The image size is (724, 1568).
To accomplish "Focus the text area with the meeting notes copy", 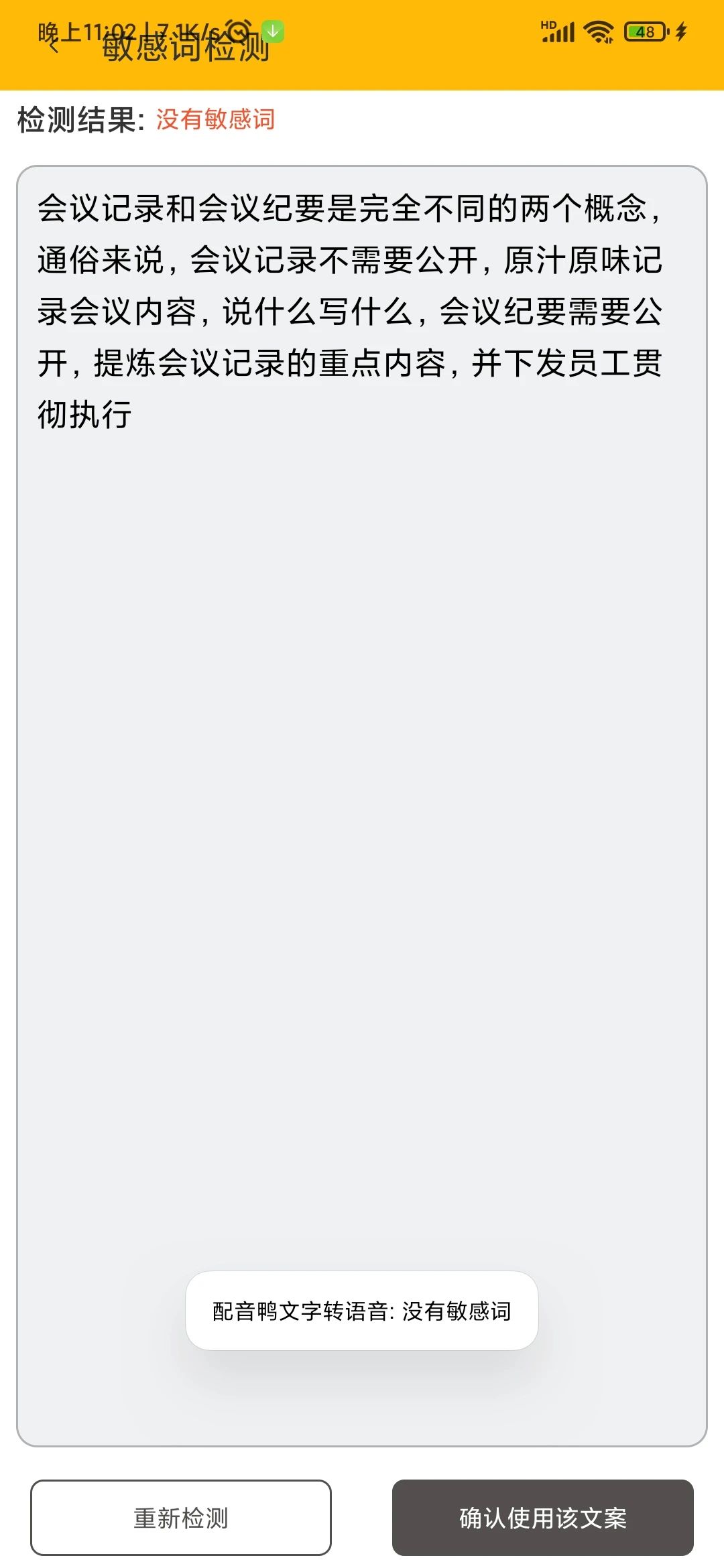I will tap(362, 737).
